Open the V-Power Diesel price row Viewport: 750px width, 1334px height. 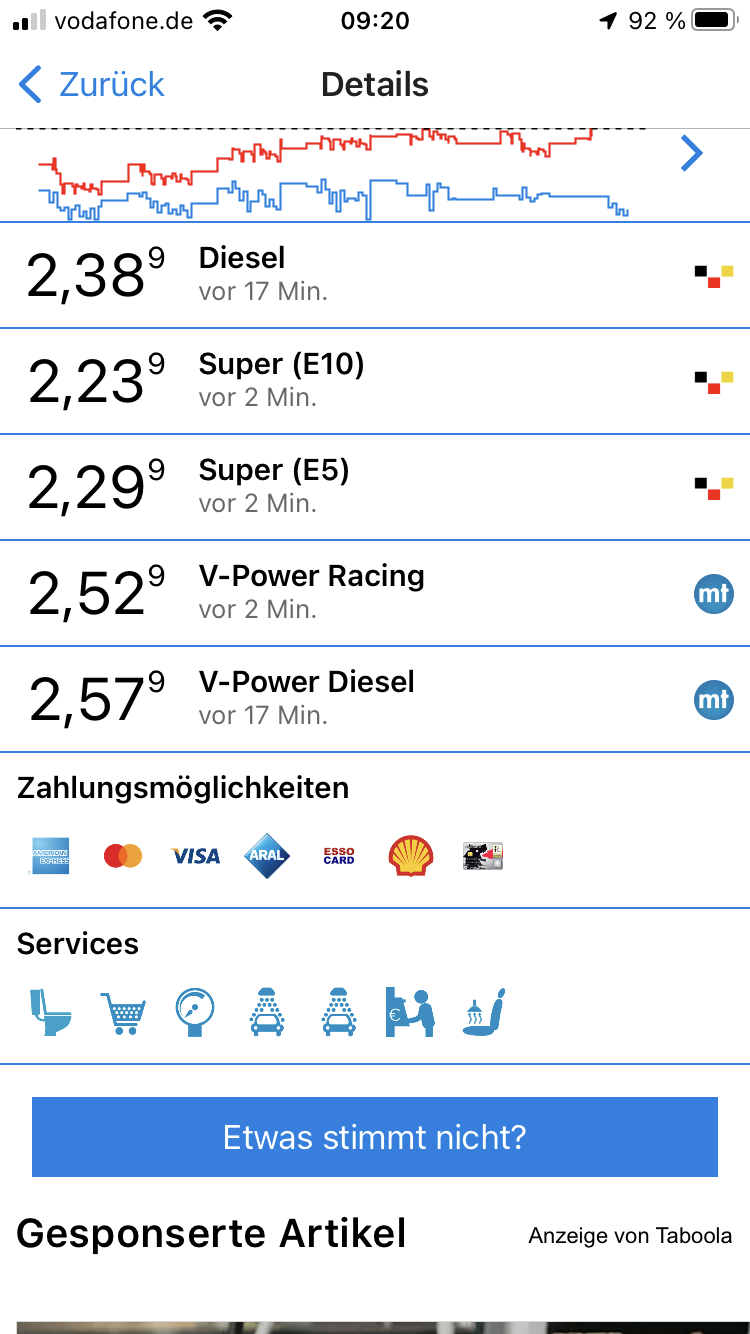tap(375, 699)
